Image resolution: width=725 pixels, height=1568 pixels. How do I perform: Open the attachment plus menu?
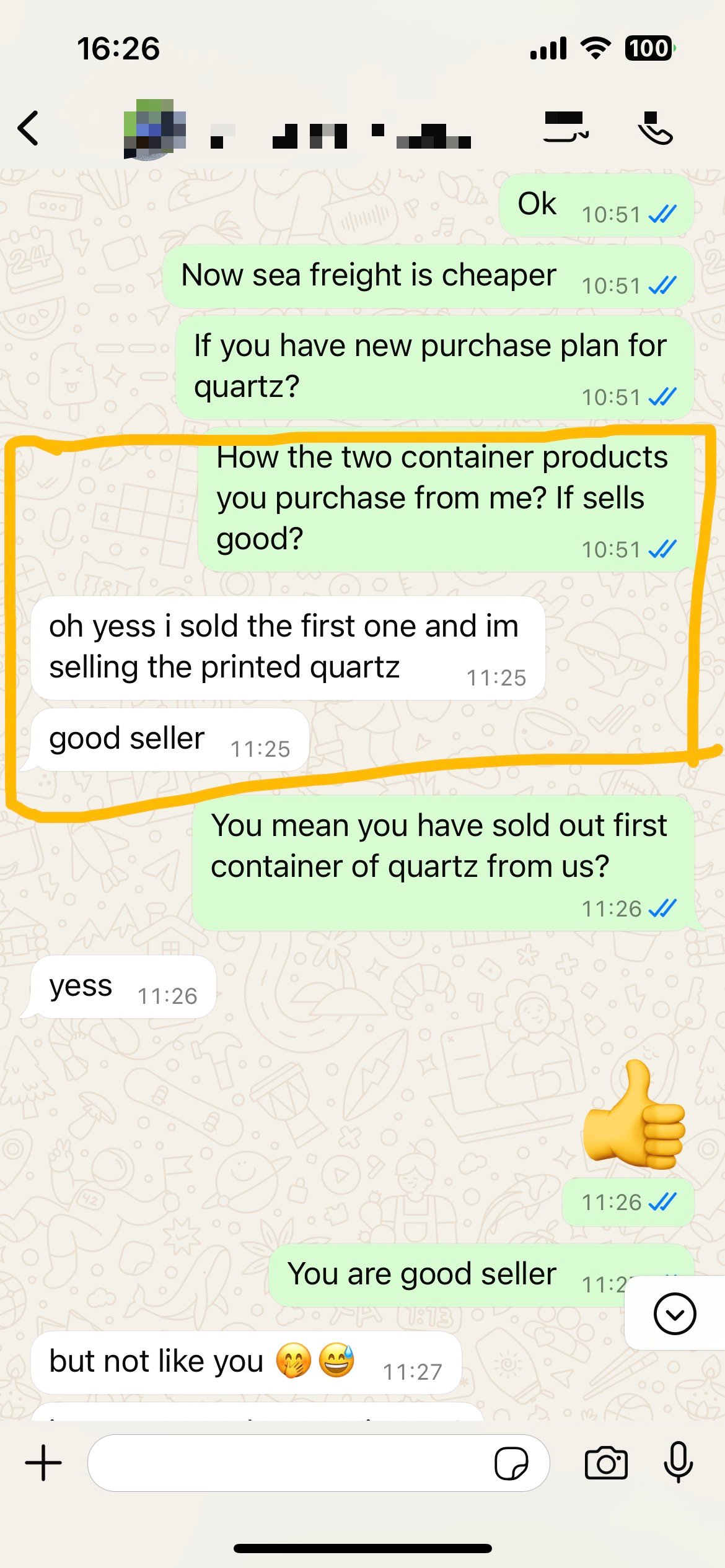click(43, 1463)
